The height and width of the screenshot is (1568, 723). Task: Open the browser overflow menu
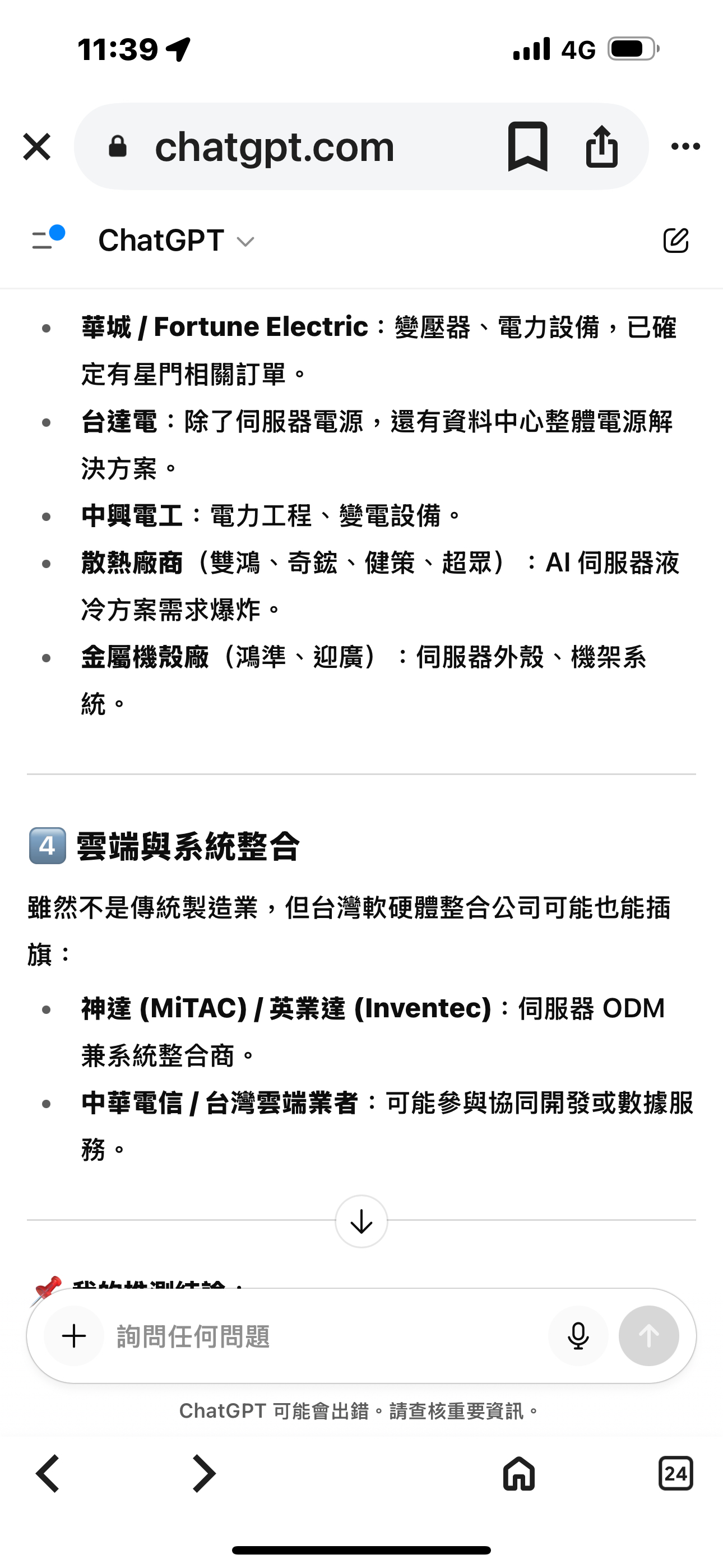coord(685,147)
